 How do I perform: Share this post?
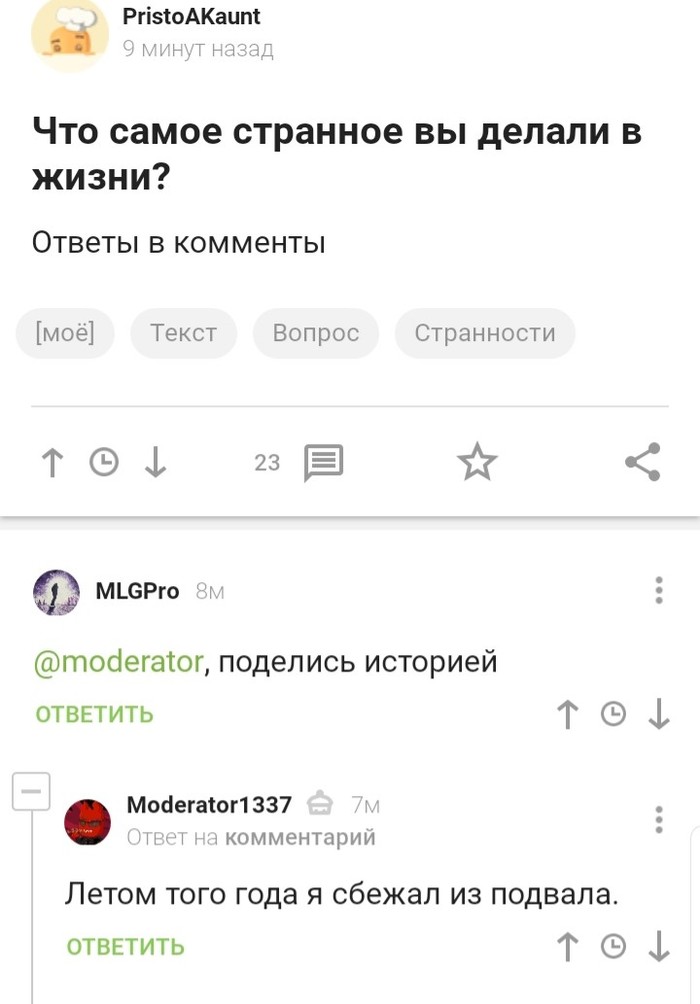(642, 462)
